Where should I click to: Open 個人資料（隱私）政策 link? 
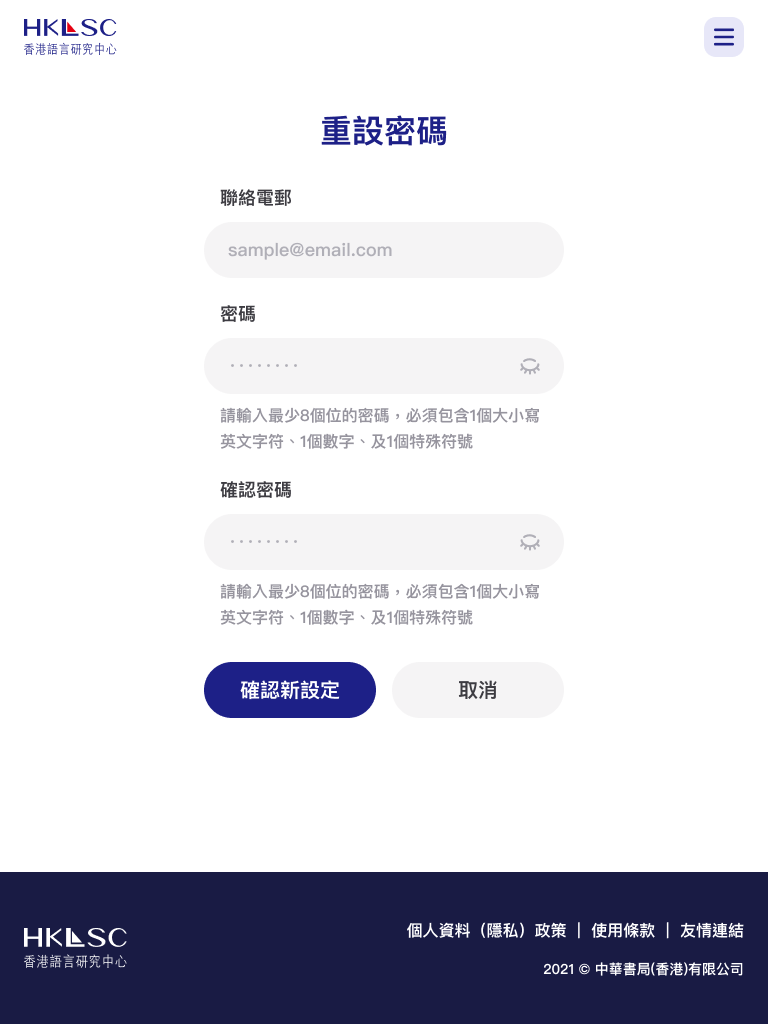pyautogui.click(x=486, y=930)
